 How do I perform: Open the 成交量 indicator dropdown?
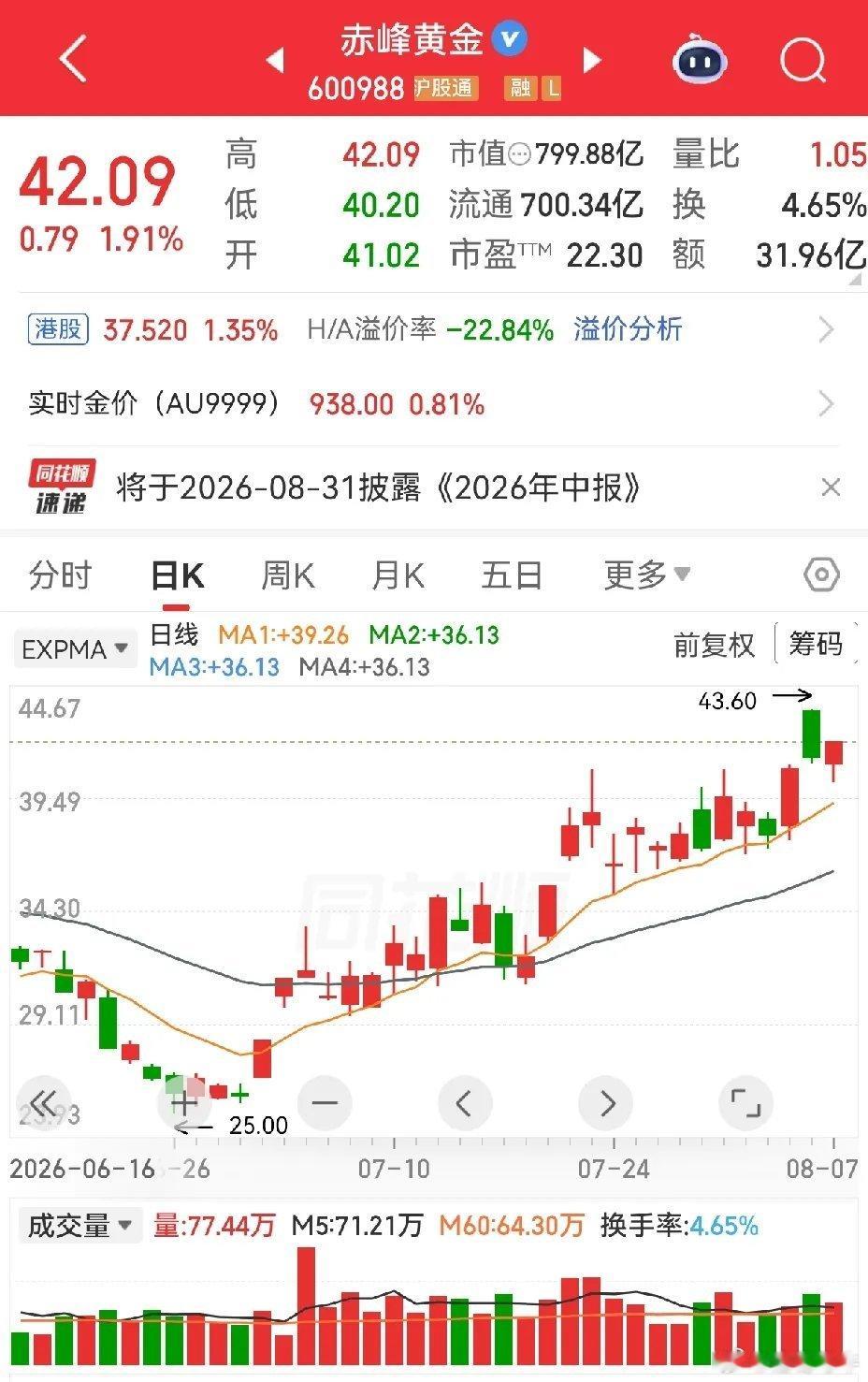pyautogui.click(x=80, y=1225)
